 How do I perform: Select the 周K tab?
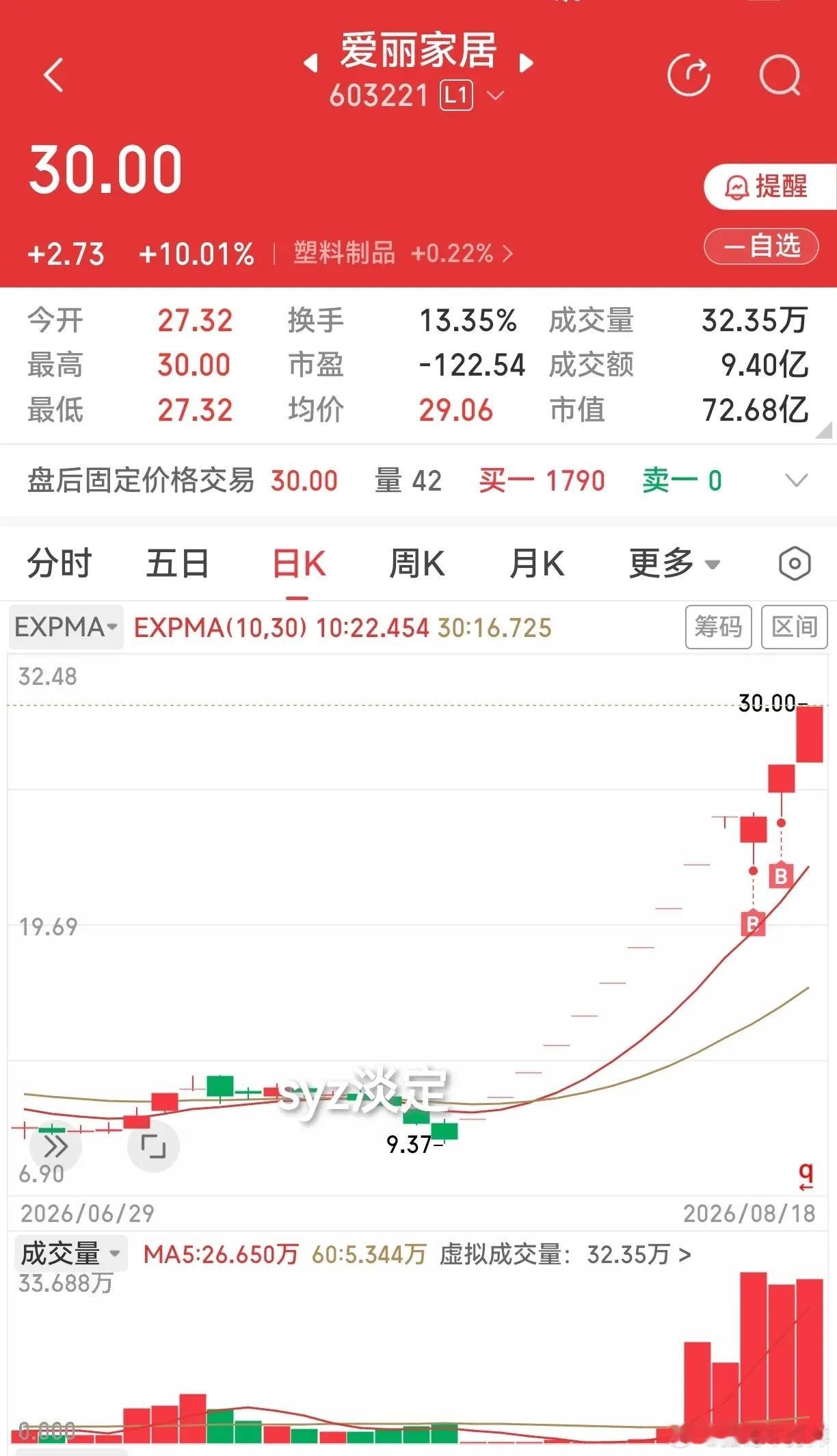point(416,564)
